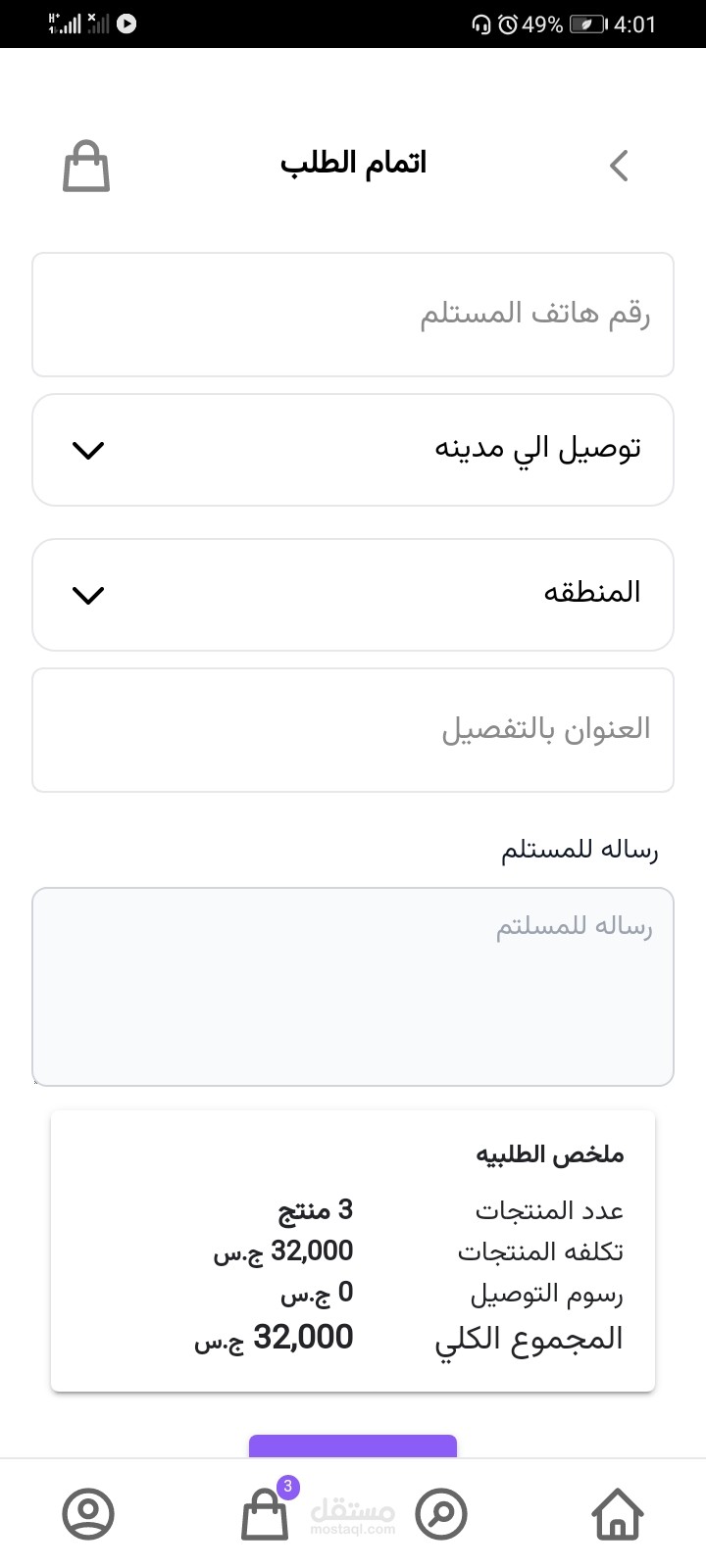This screenshot has height=1568, width=706.
Task: Switch to the Profile tab
Action: (88, 1514)
